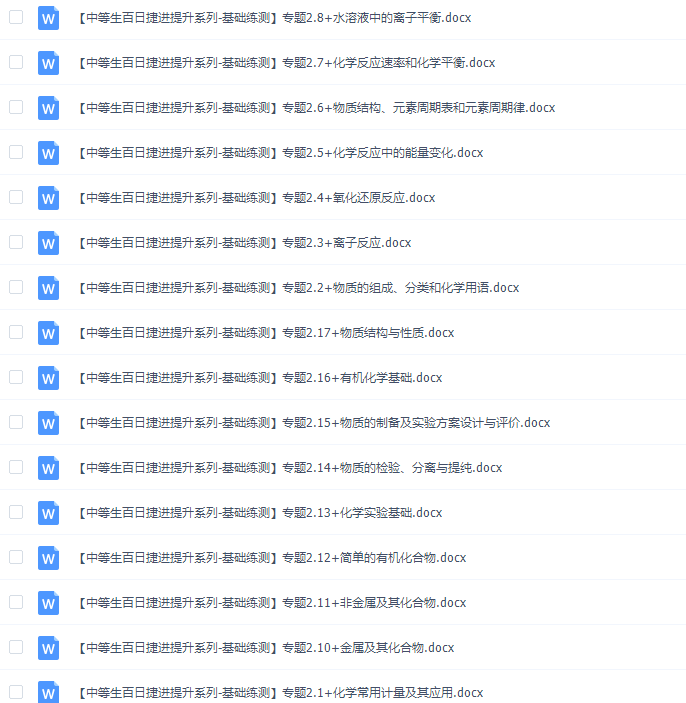
Task: Open file 专题2.5 化学反应中的能量变化
Action: [279, 153]
